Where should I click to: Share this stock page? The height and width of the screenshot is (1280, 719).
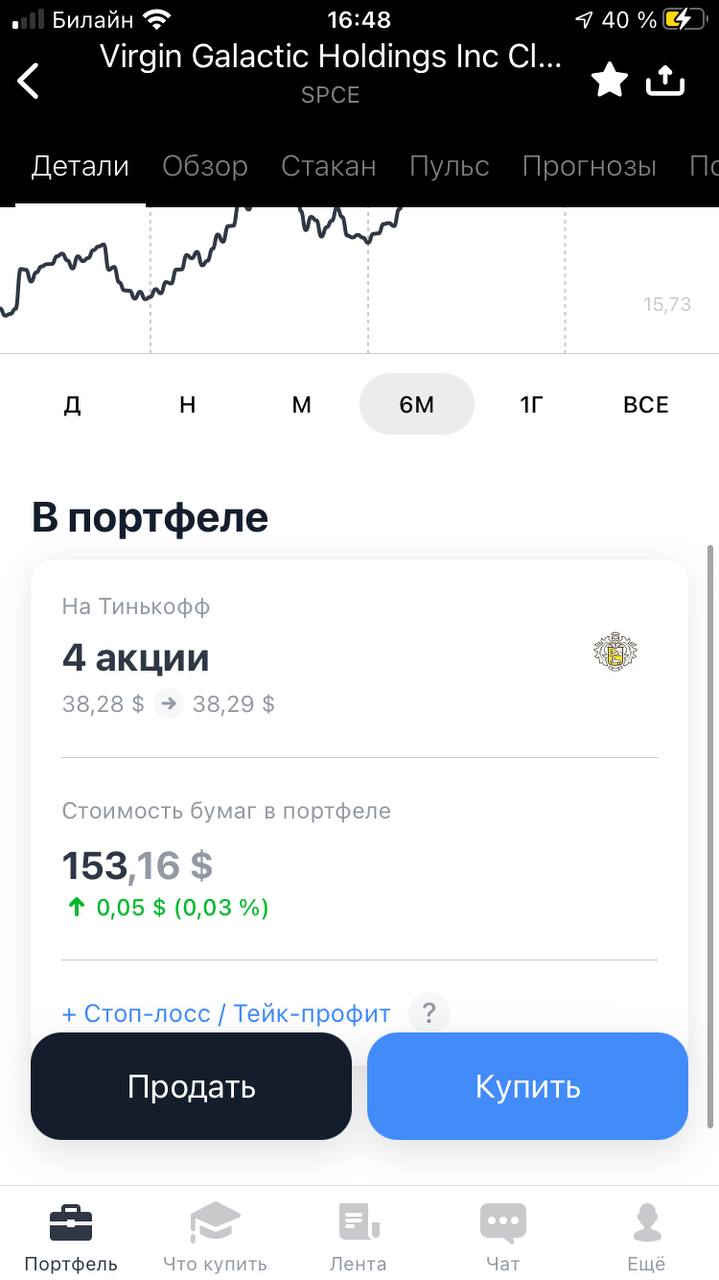click(666, 80)
